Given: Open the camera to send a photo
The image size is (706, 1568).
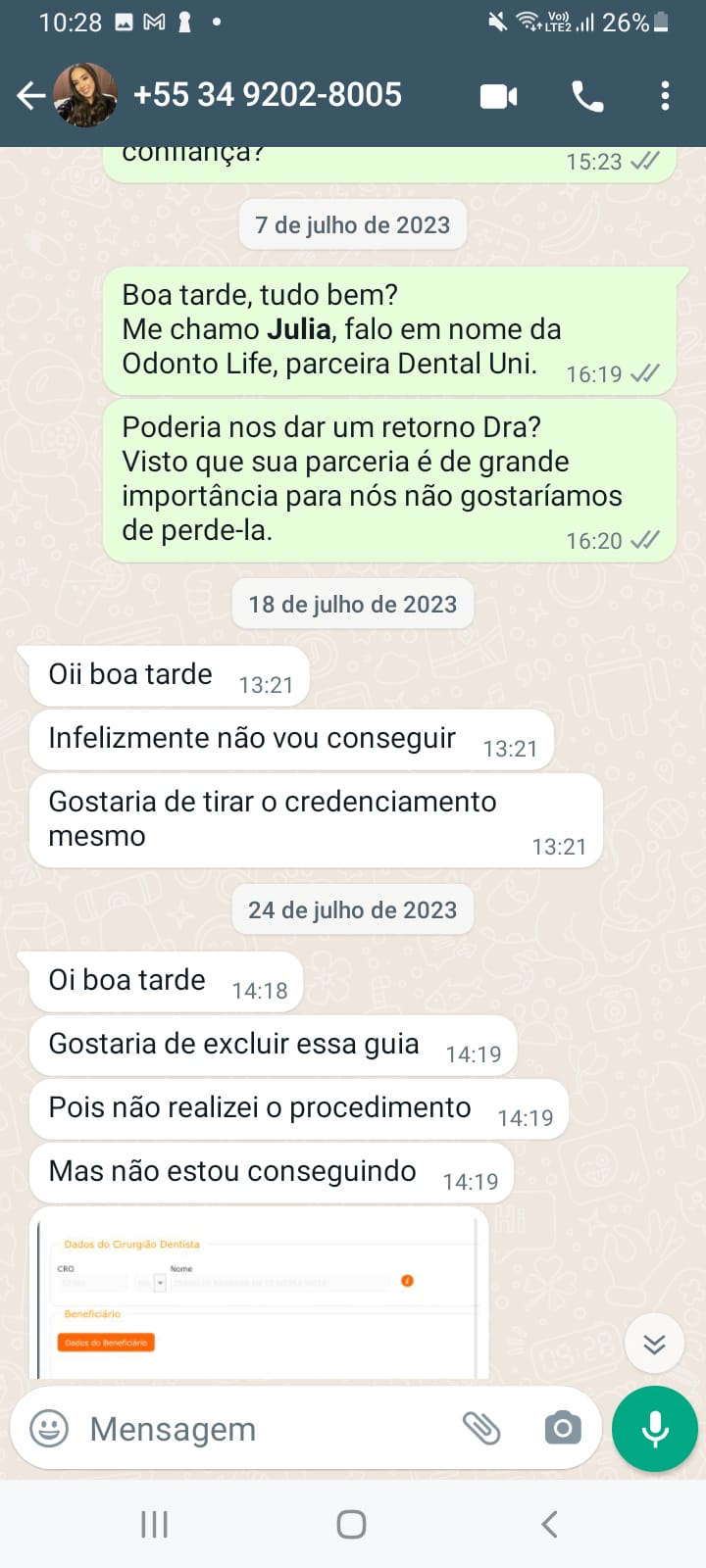Looking at the screenshot, I should 563,1428.
